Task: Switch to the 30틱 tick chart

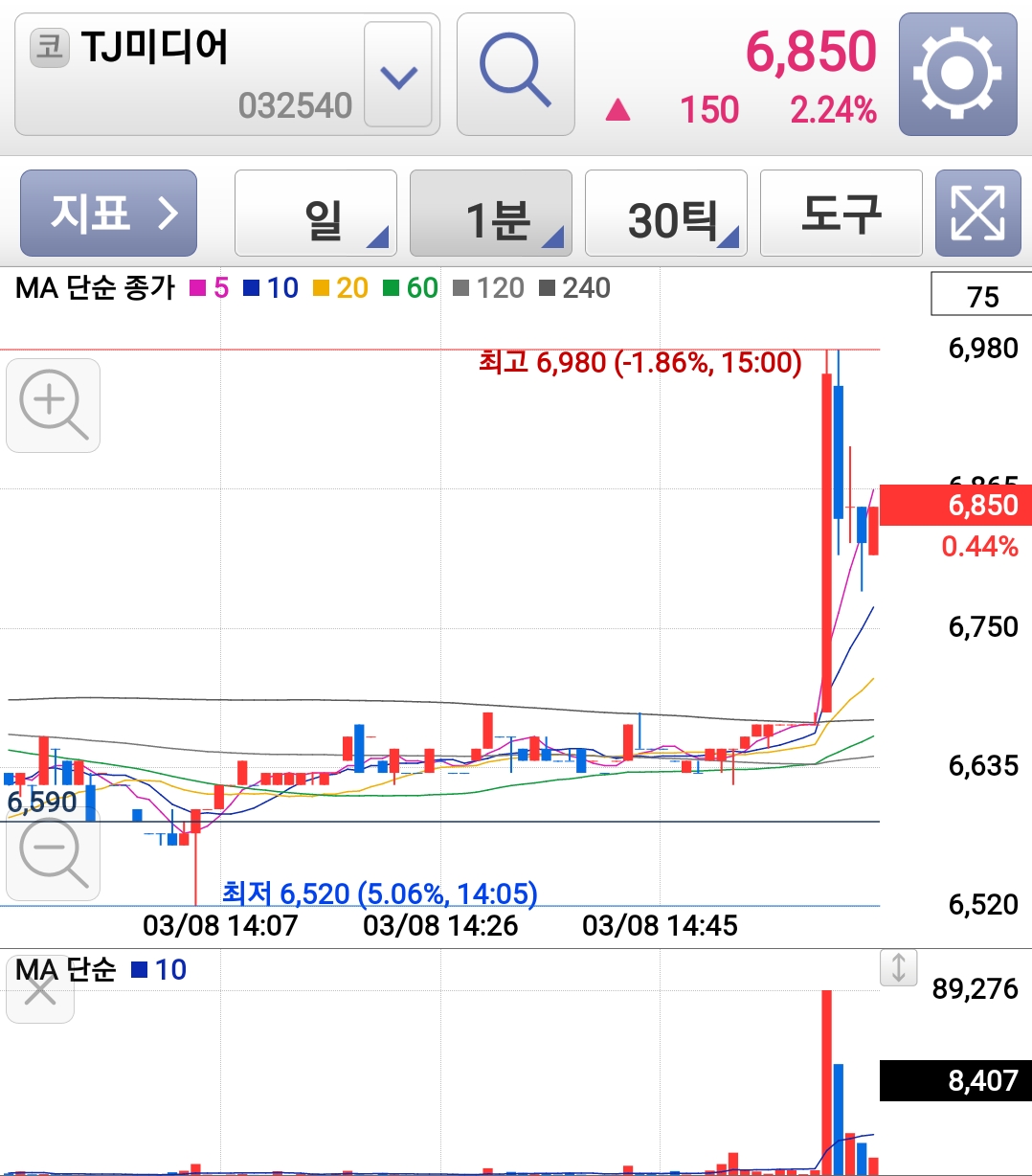Action: pos(666,214)
